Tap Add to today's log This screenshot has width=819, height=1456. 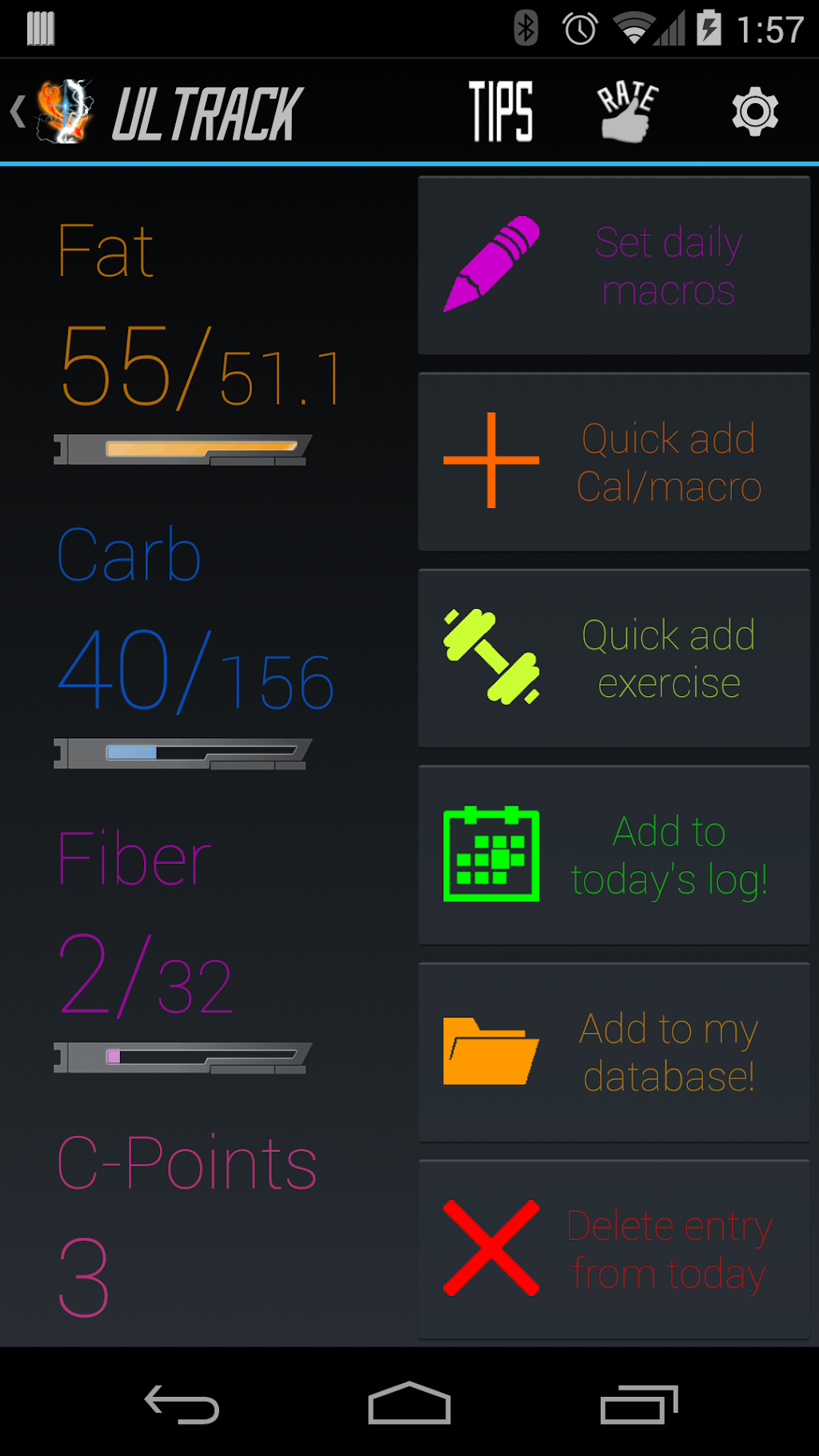pyautogui.click(x=613, y=855)
